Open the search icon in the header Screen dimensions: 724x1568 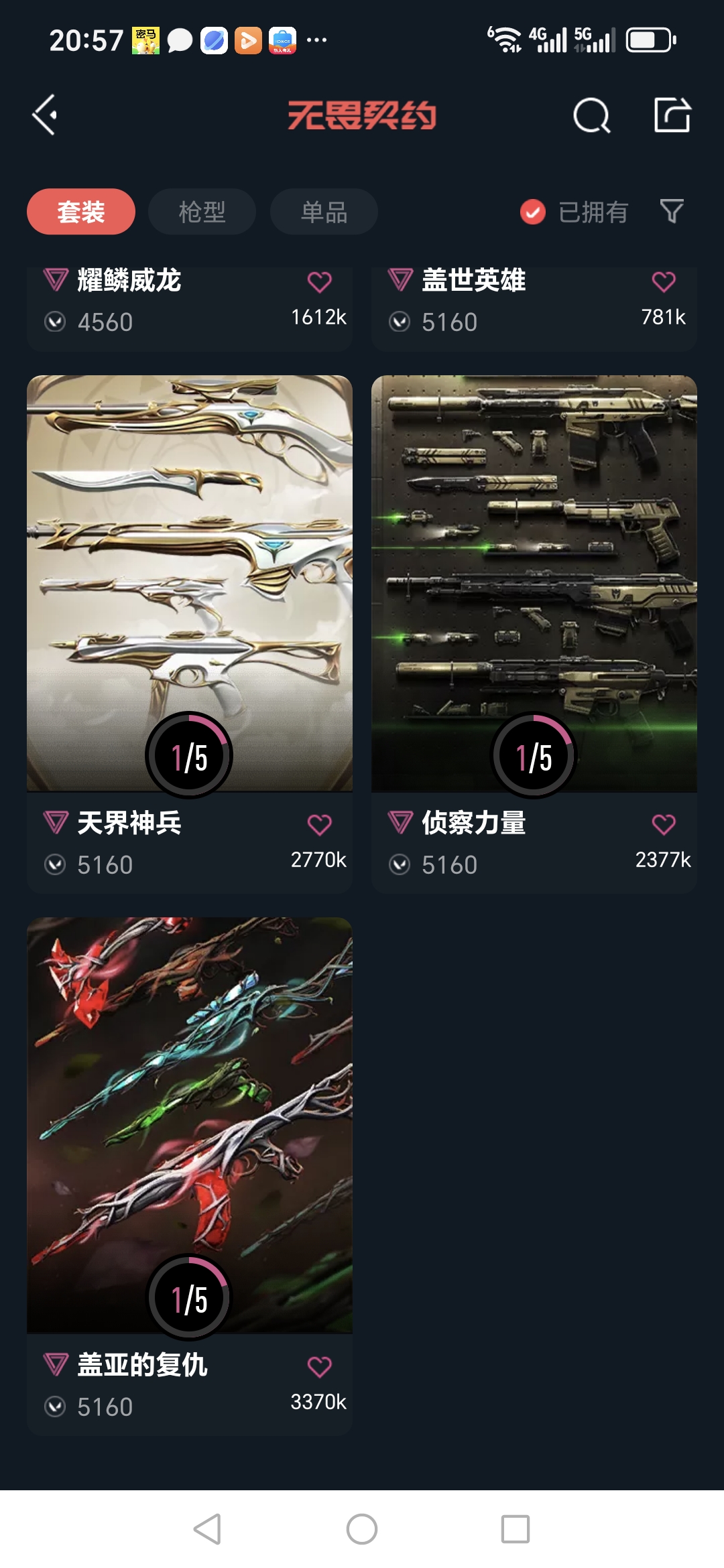[591, 116]
